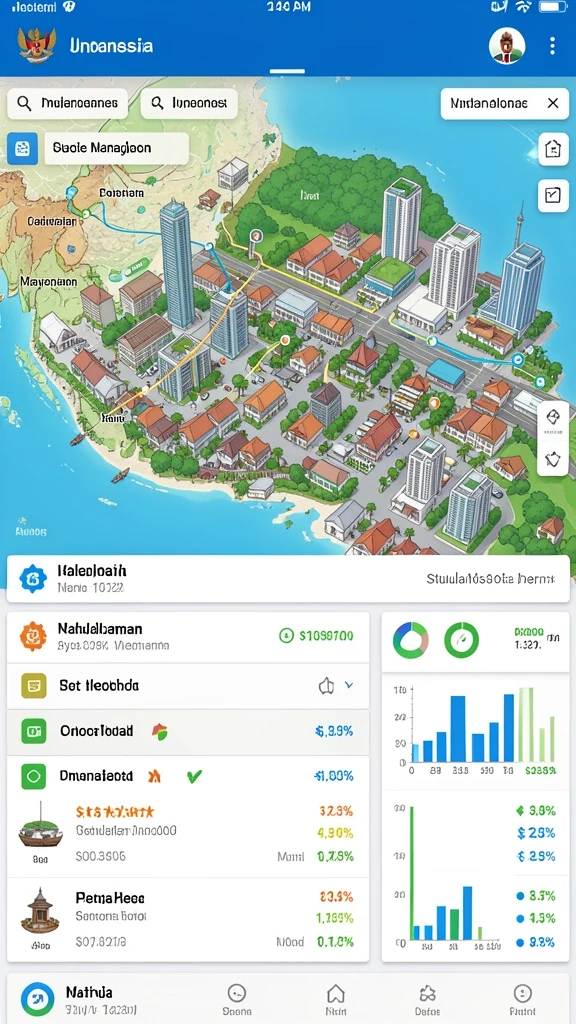This screenshot has height=1024, width=576.
Task: Close the chip at the map's top right
Action: (x=552, y=103)
